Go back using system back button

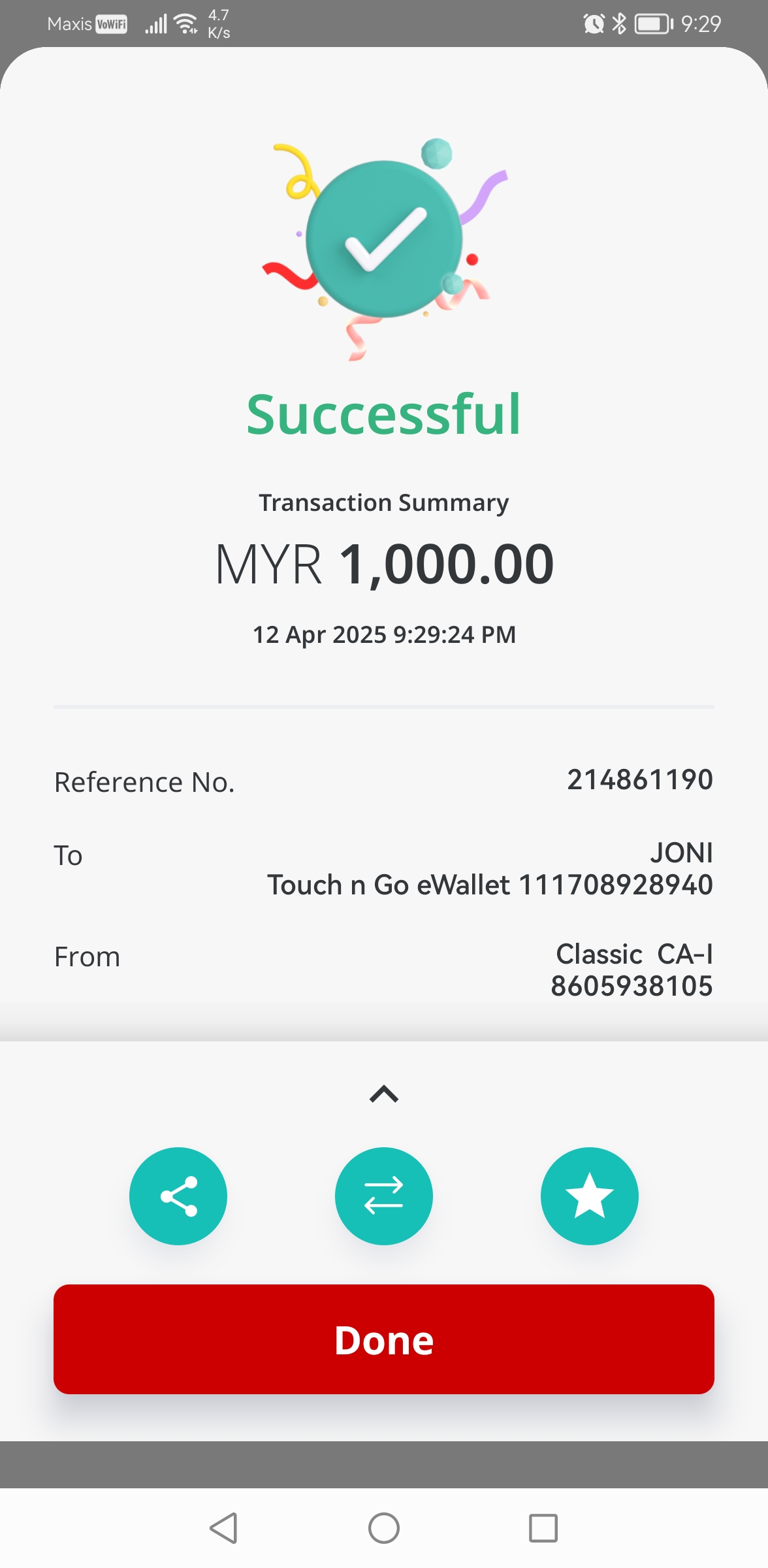223,1528
